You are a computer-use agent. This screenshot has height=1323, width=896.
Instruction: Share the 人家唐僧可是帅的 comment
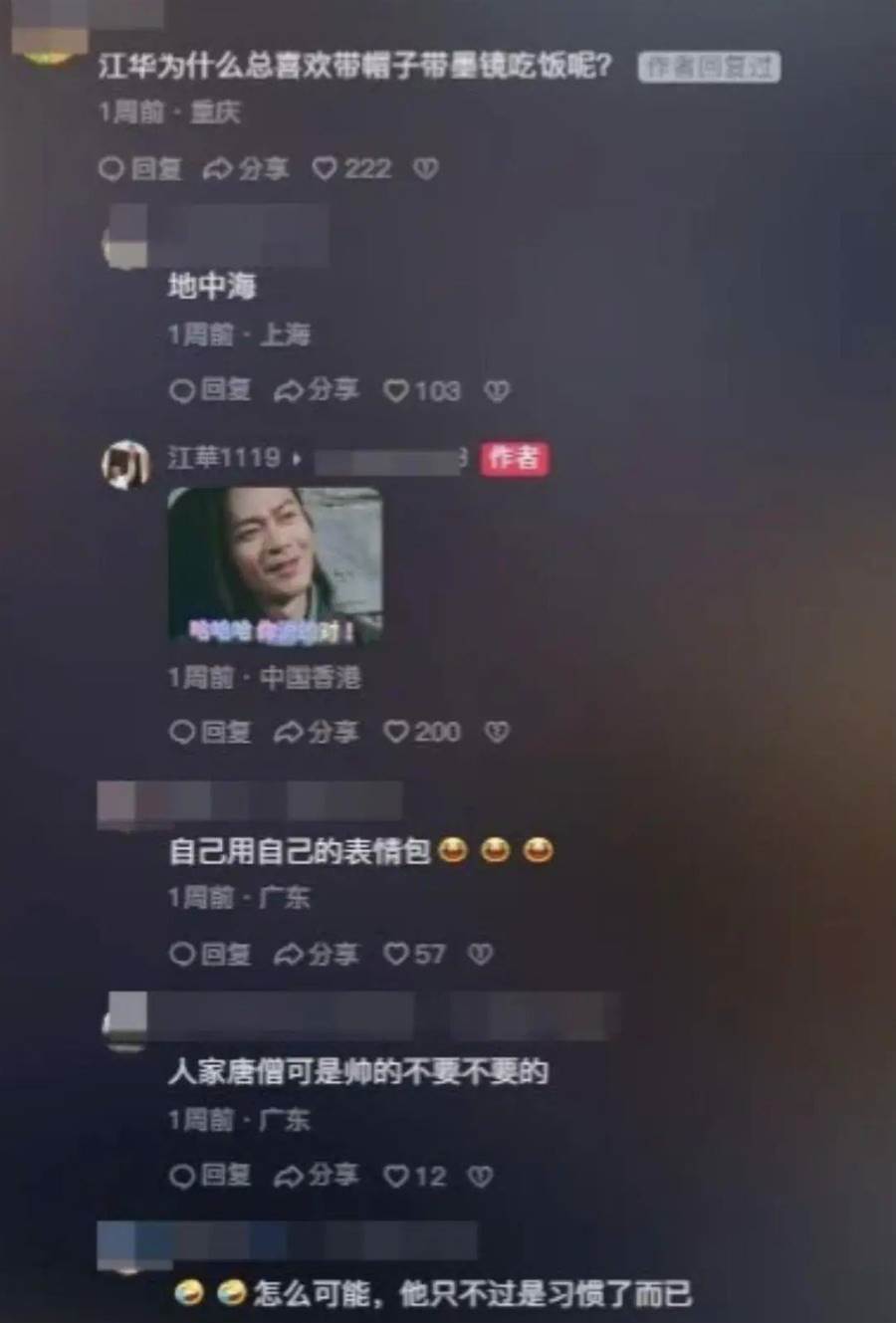click(x=316, y=1176)
